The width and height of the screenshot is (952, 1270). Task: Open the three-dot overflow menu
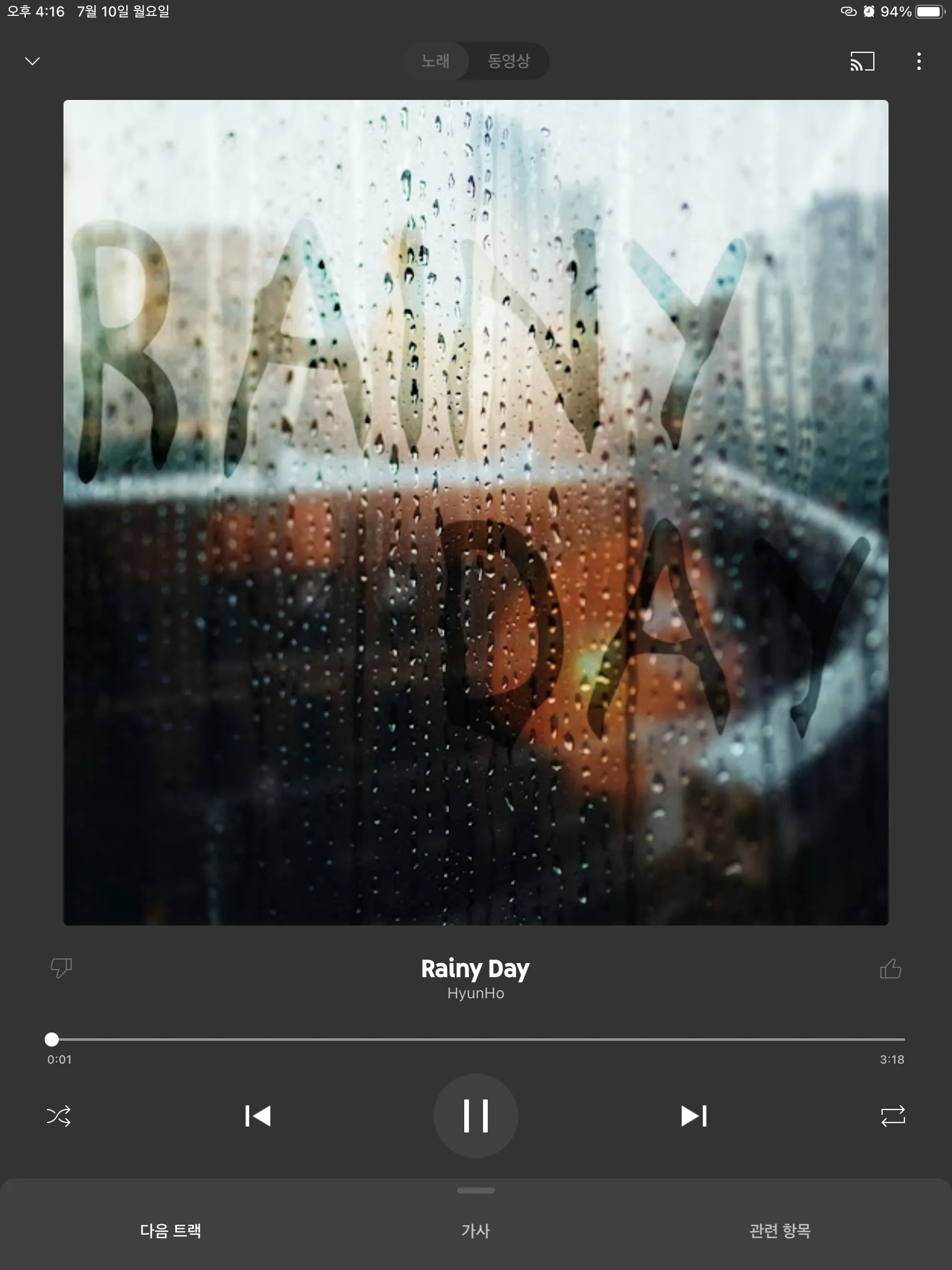[919, 61]
